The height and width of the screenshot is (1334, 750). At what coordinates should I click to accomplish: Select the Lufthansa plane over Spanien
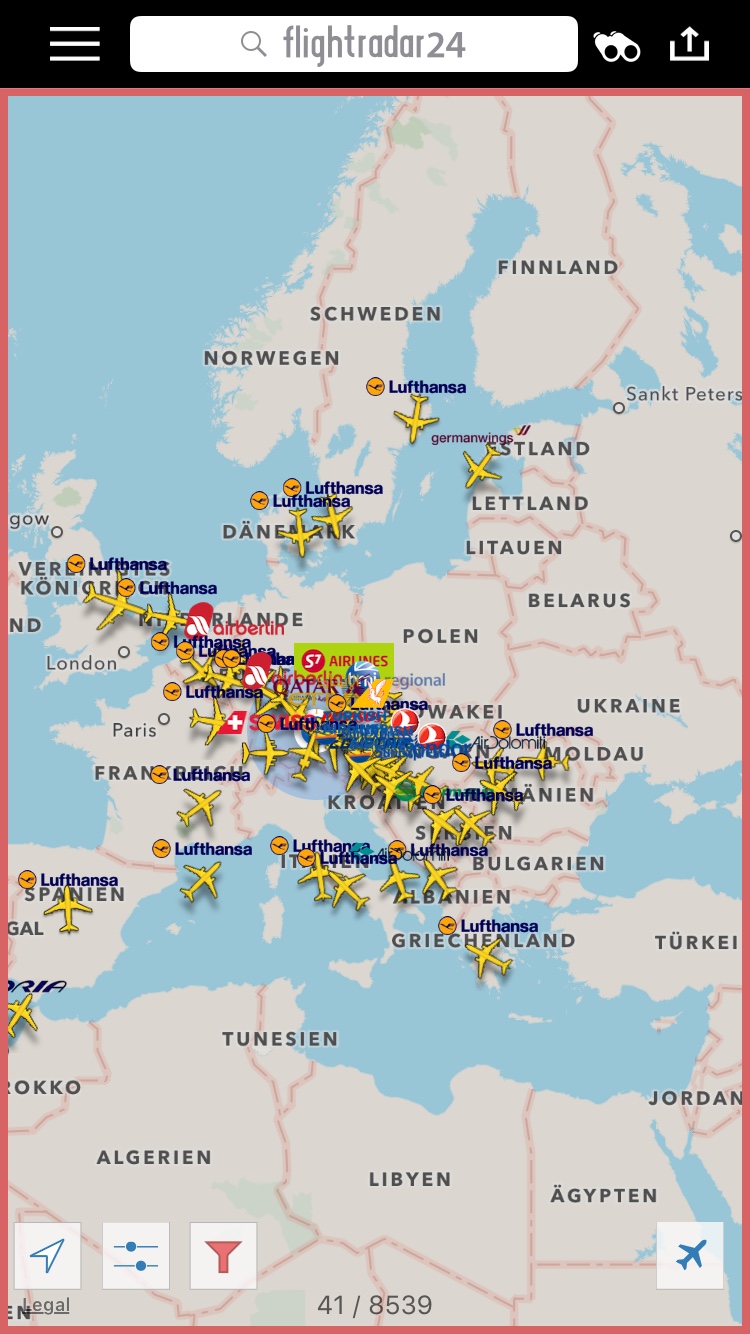click(x=68, y=909)
